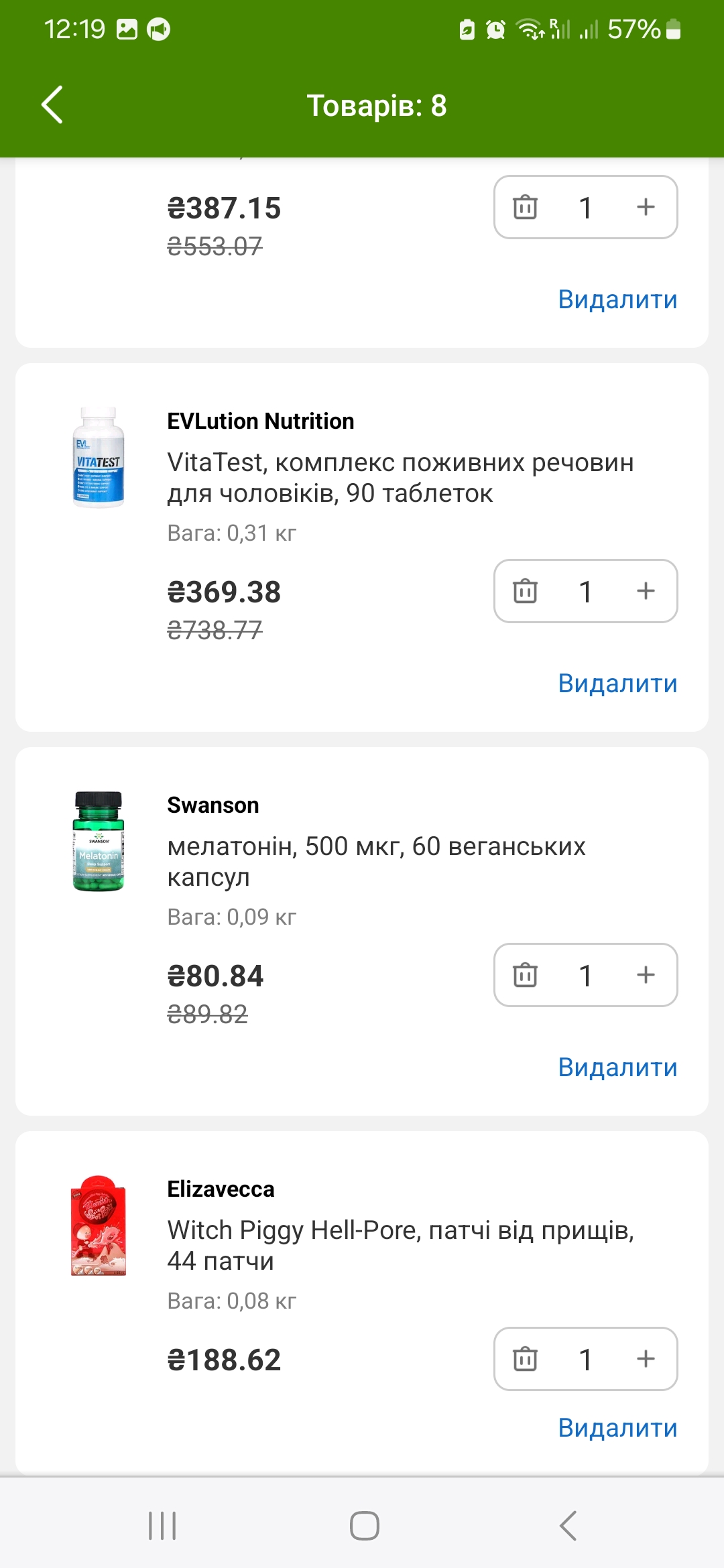Viewport: 724px width, 1568px height.
Task: Tap trash icon in VitaTest quantity stepper
Action: [x=526, y=591]
